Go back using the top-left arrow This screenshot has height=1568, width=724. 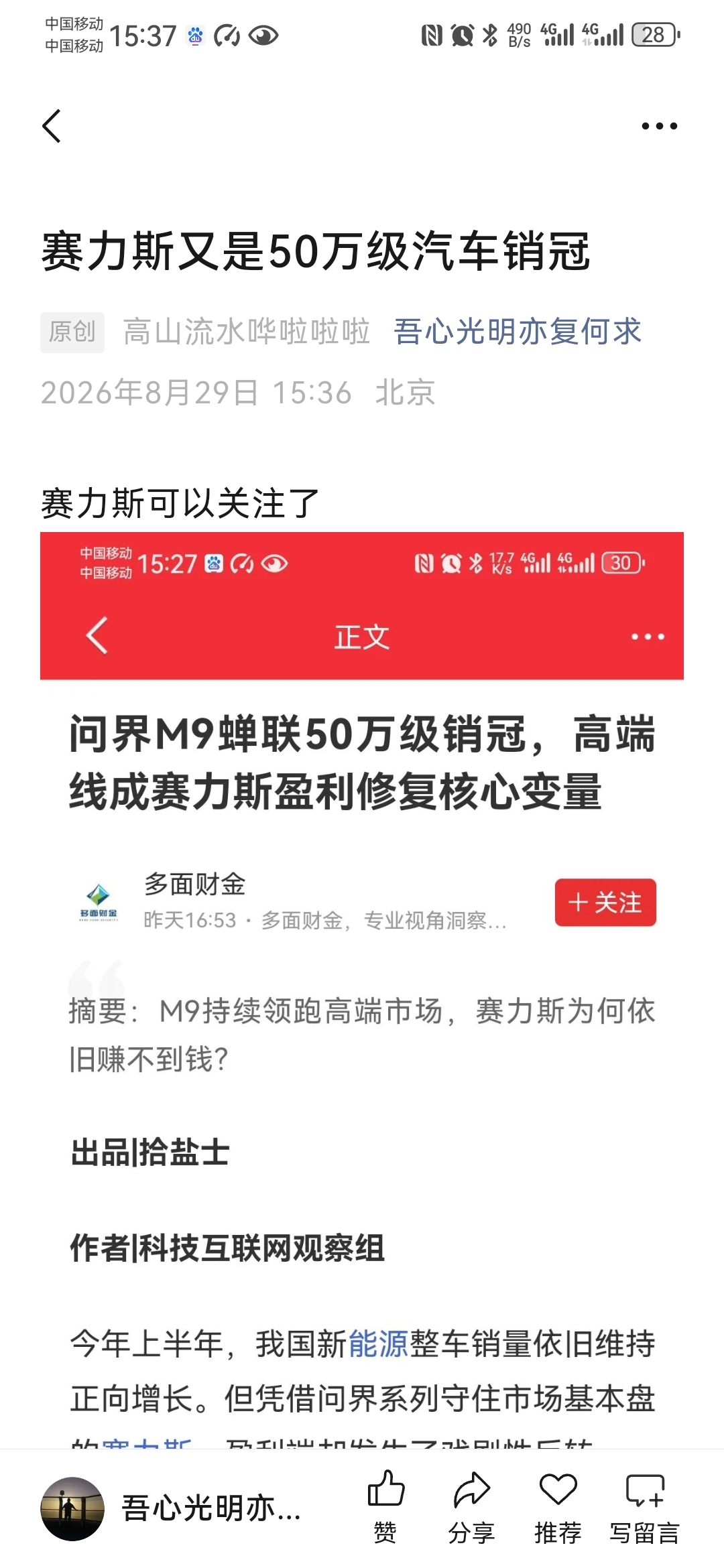52,126
